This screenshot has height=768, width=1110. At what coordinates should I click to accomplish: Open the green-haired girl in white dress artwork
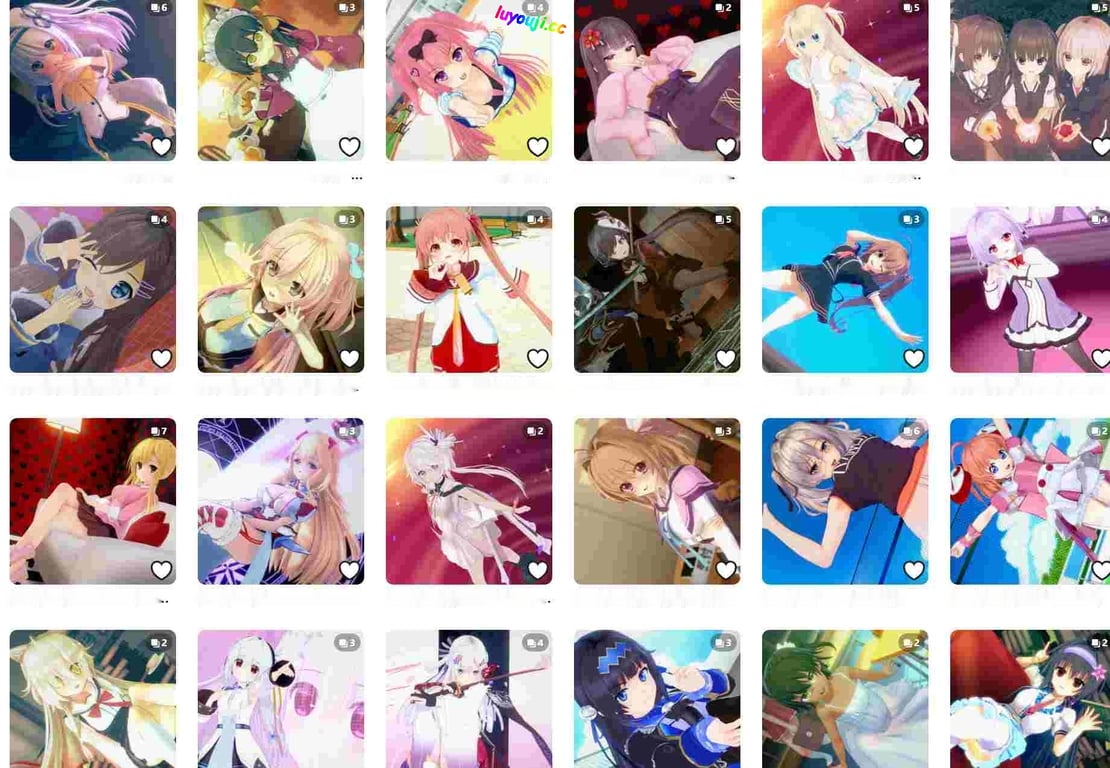tap(844, 700)
